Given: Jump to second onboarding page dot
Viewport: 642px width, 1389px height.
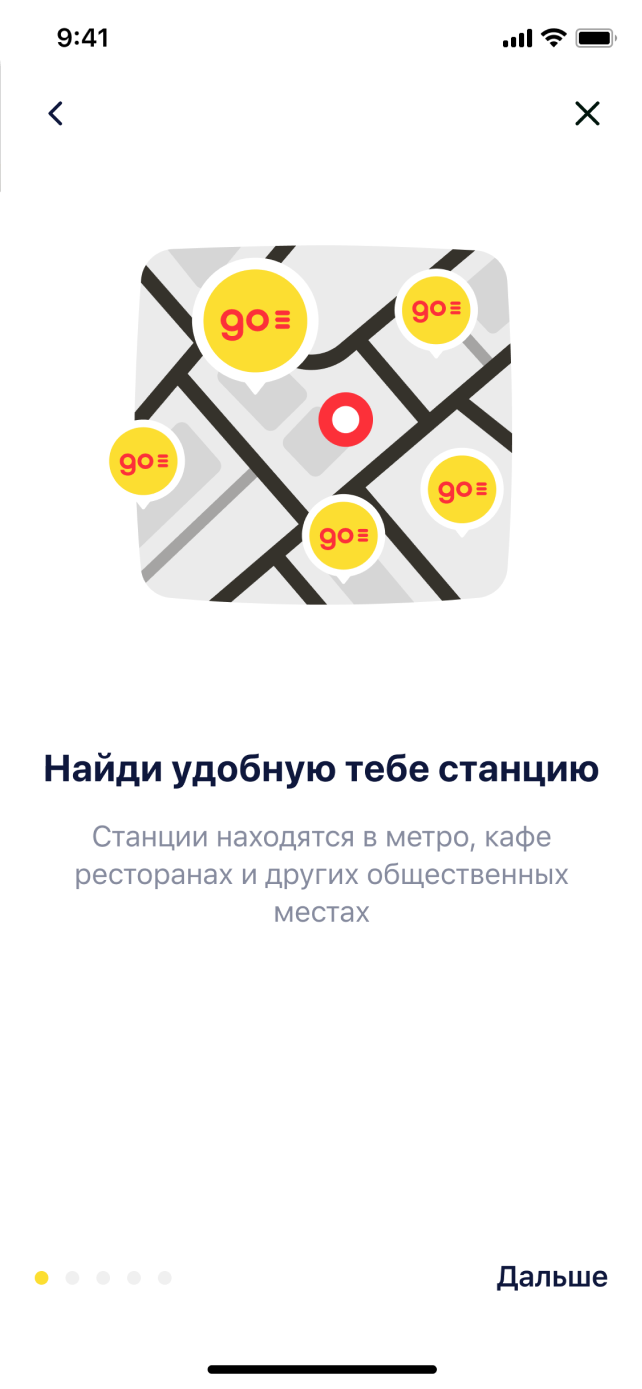Looking at the screenshot, I should point(72,1277).
